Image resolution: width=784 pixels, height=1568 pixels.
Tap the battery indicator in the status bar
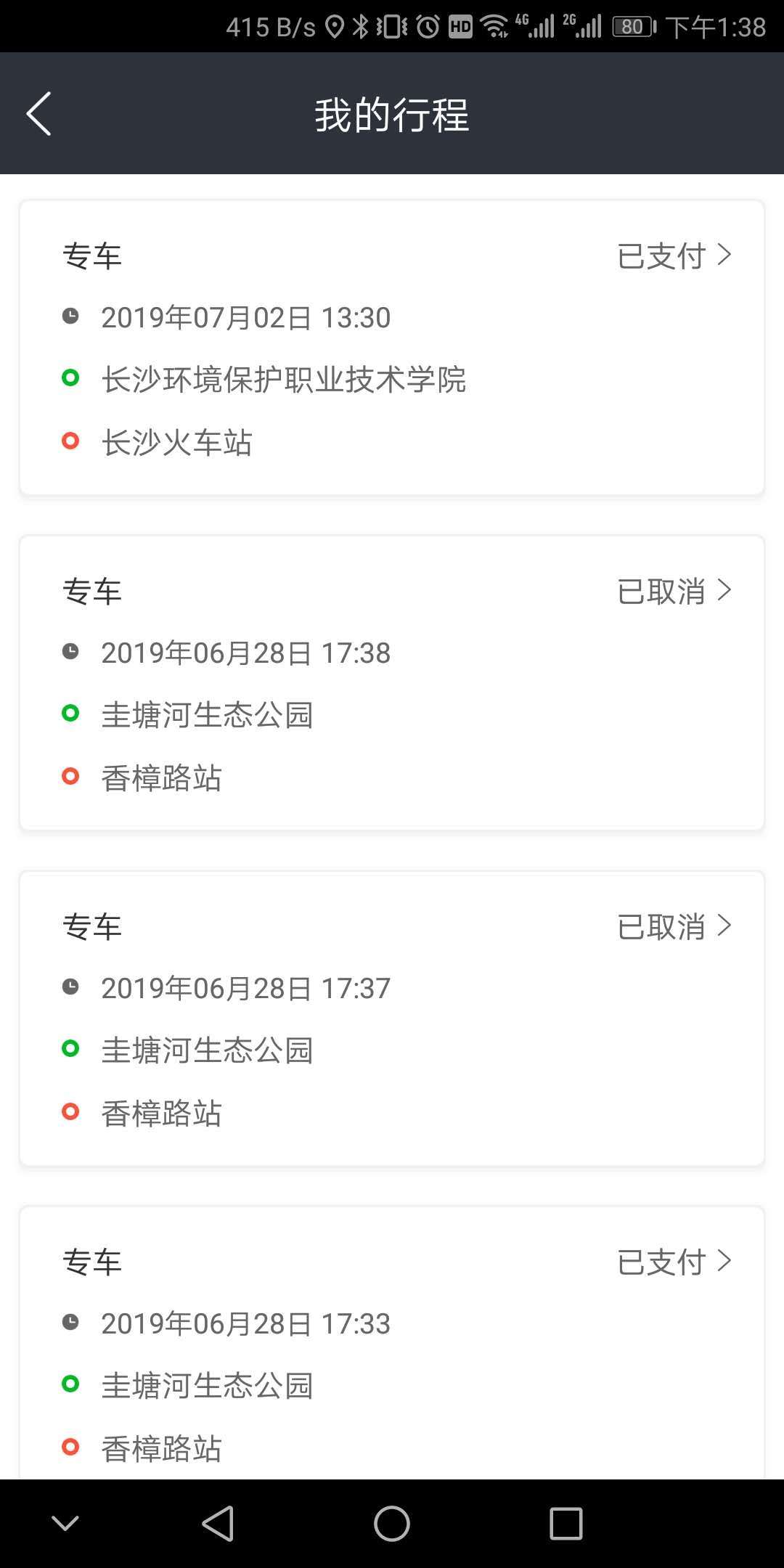point(631,26)
